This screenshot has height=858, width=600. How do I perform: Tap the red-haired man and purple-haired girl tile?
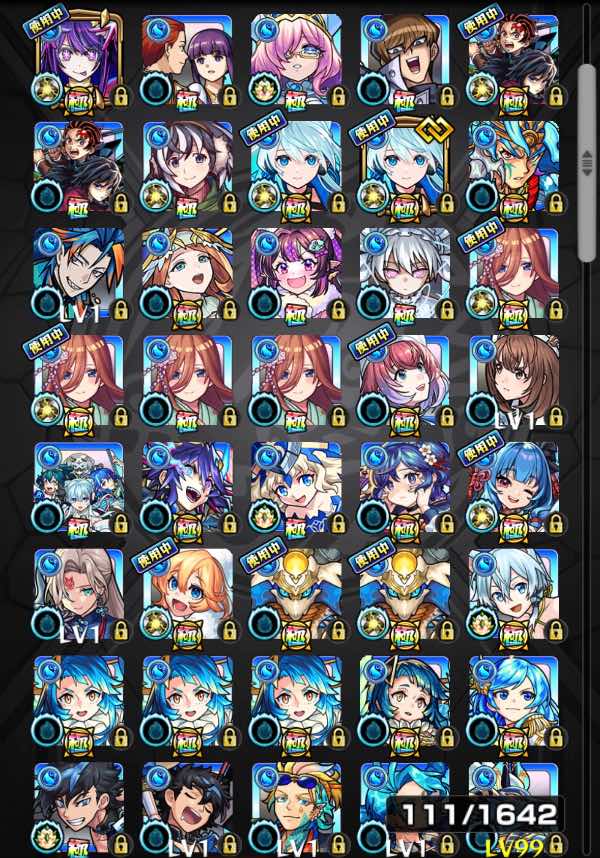coord(188,61)
